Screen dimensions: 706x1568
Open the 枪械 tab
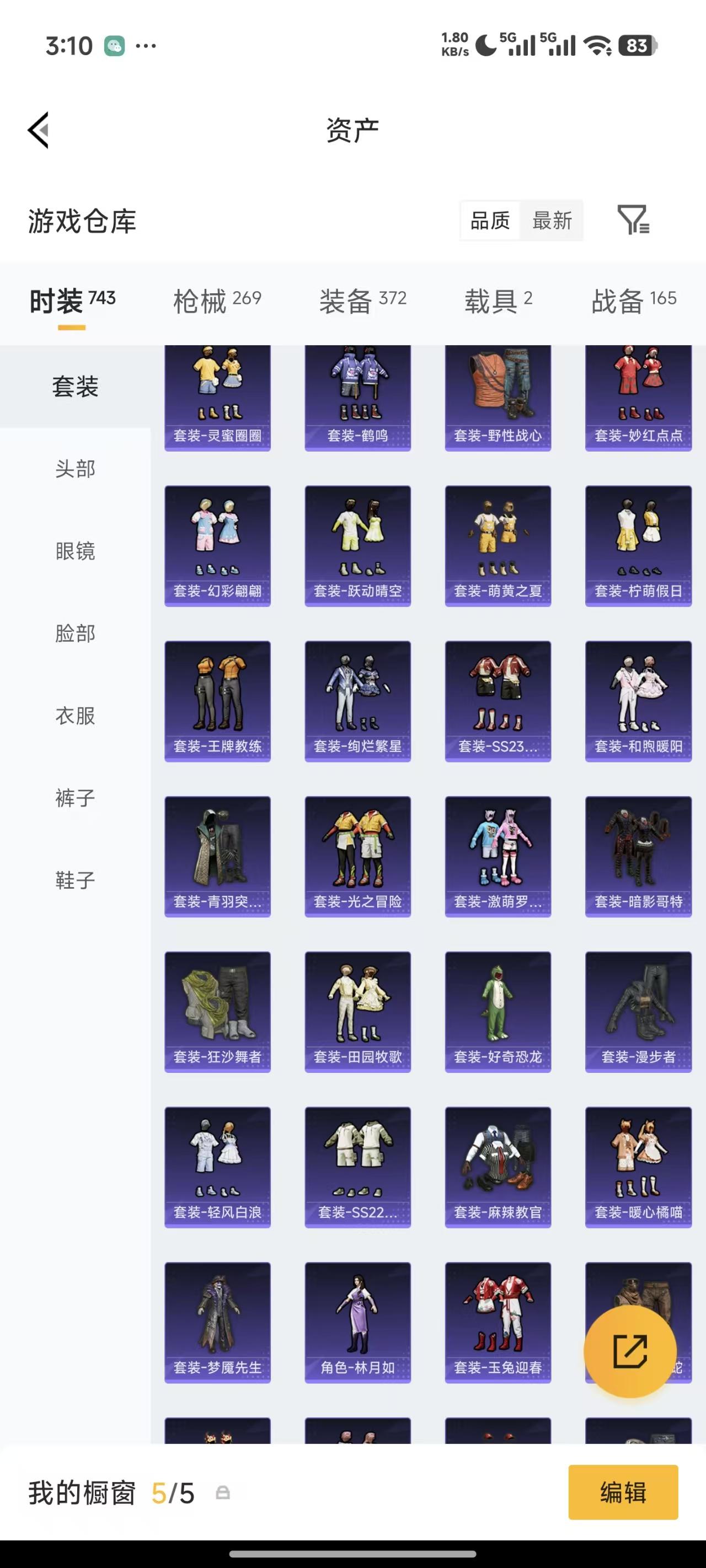click(x=216, y=299)
